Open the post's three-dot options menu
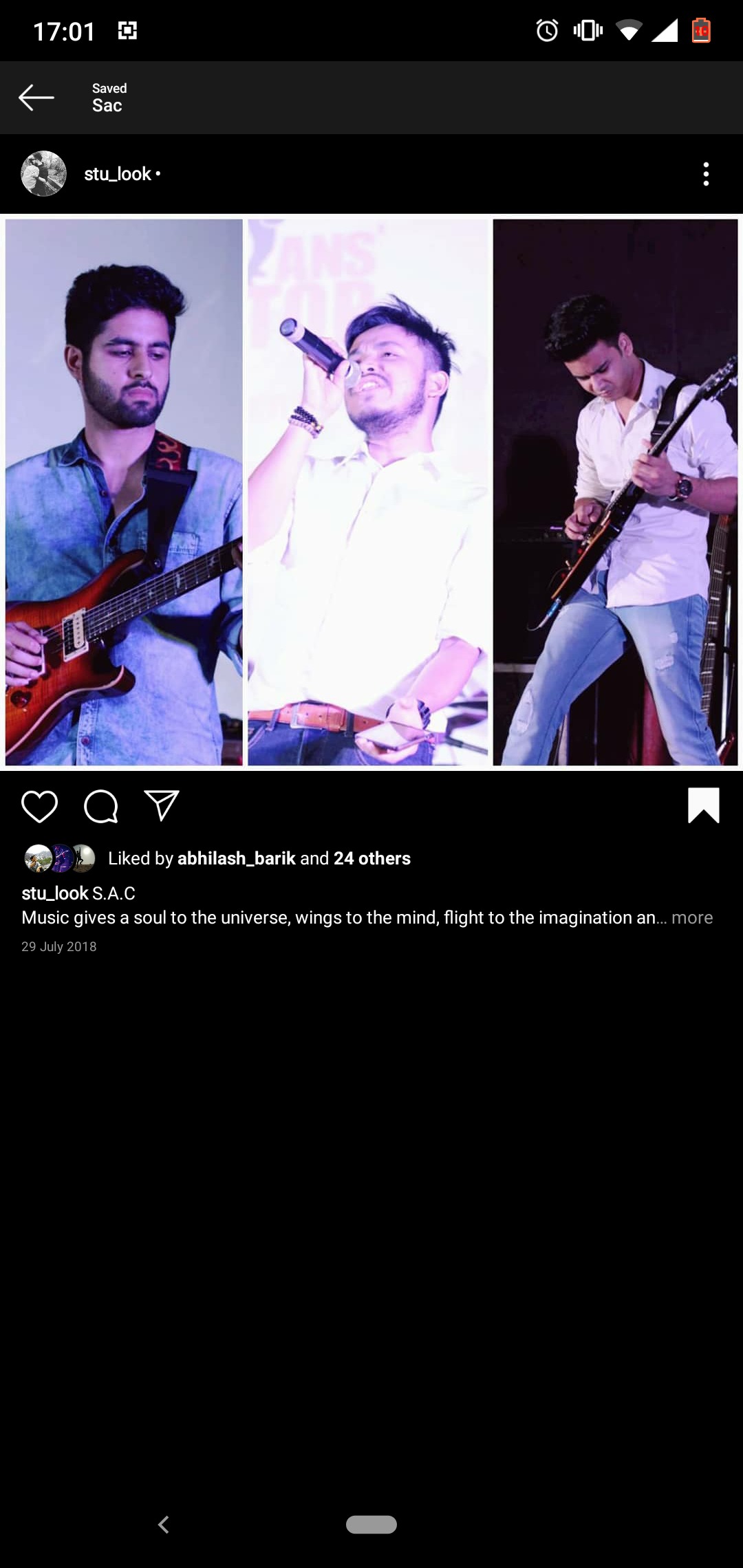The image size is (743, 1568). [x=706, y=174]
